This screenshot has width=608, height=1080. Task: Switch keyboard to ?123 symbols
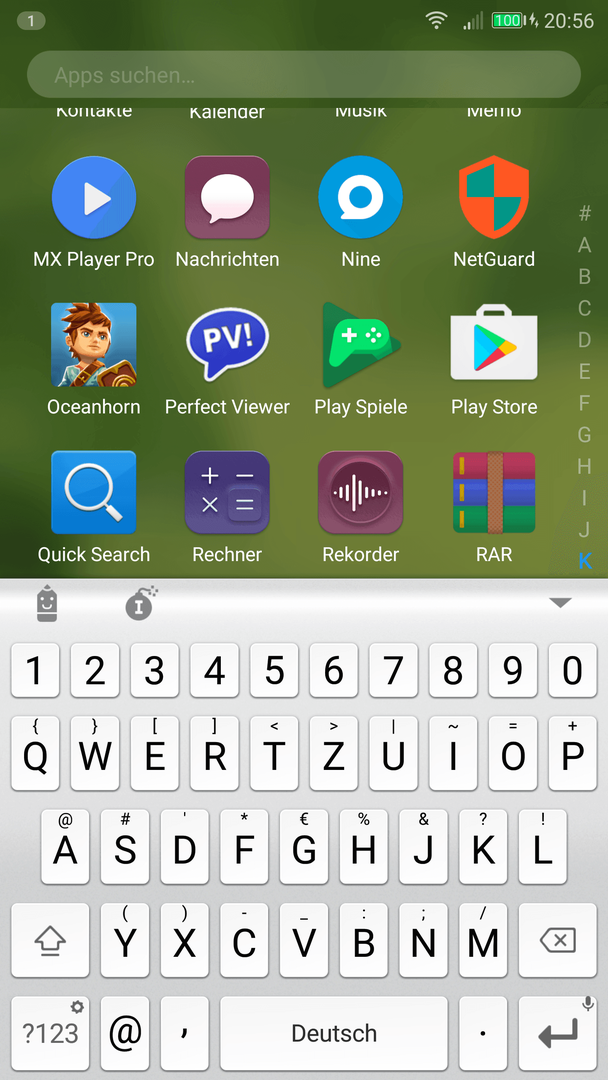click(x=50, y=1033)
